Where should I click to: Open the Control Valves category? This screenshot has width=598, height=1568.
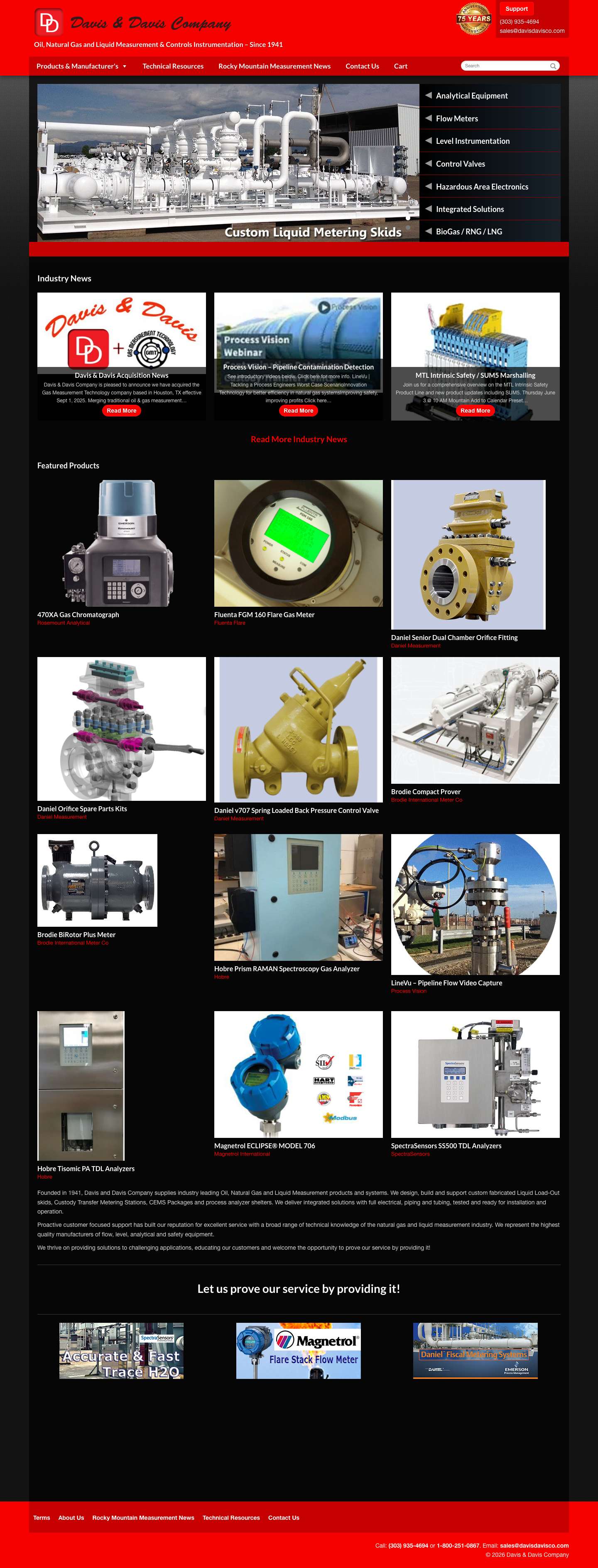(x=460, y=164)
